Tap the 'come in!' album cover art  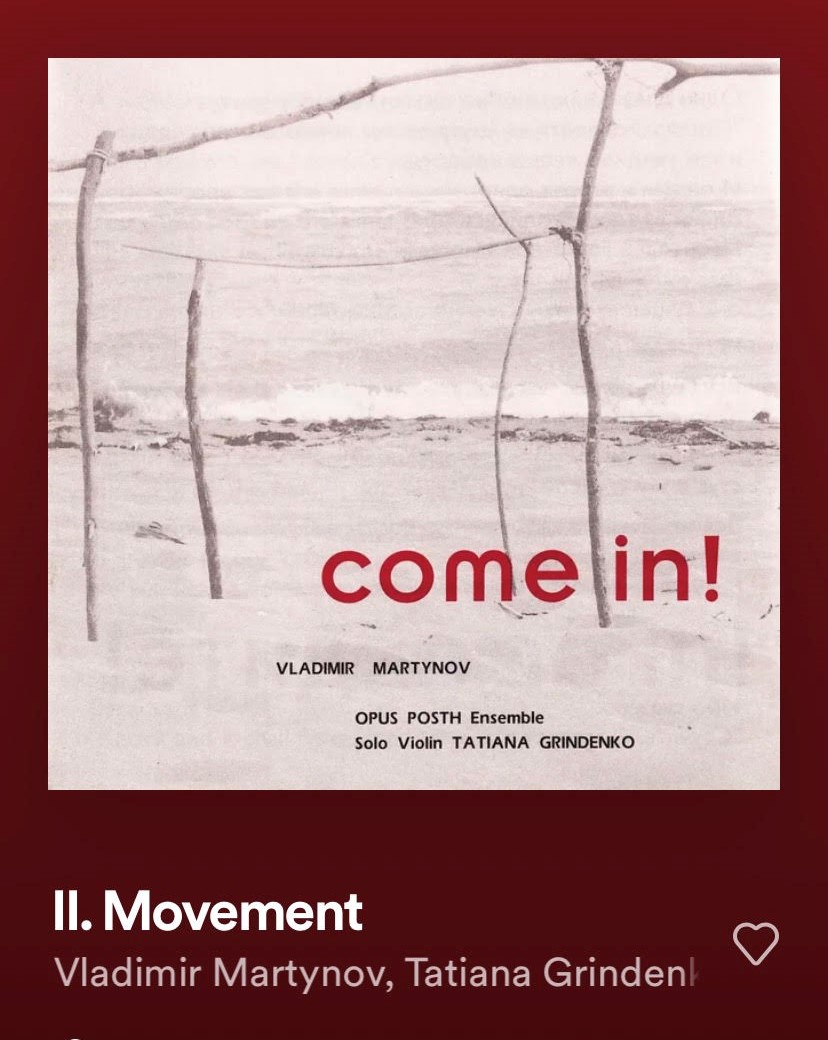point(414,424)
